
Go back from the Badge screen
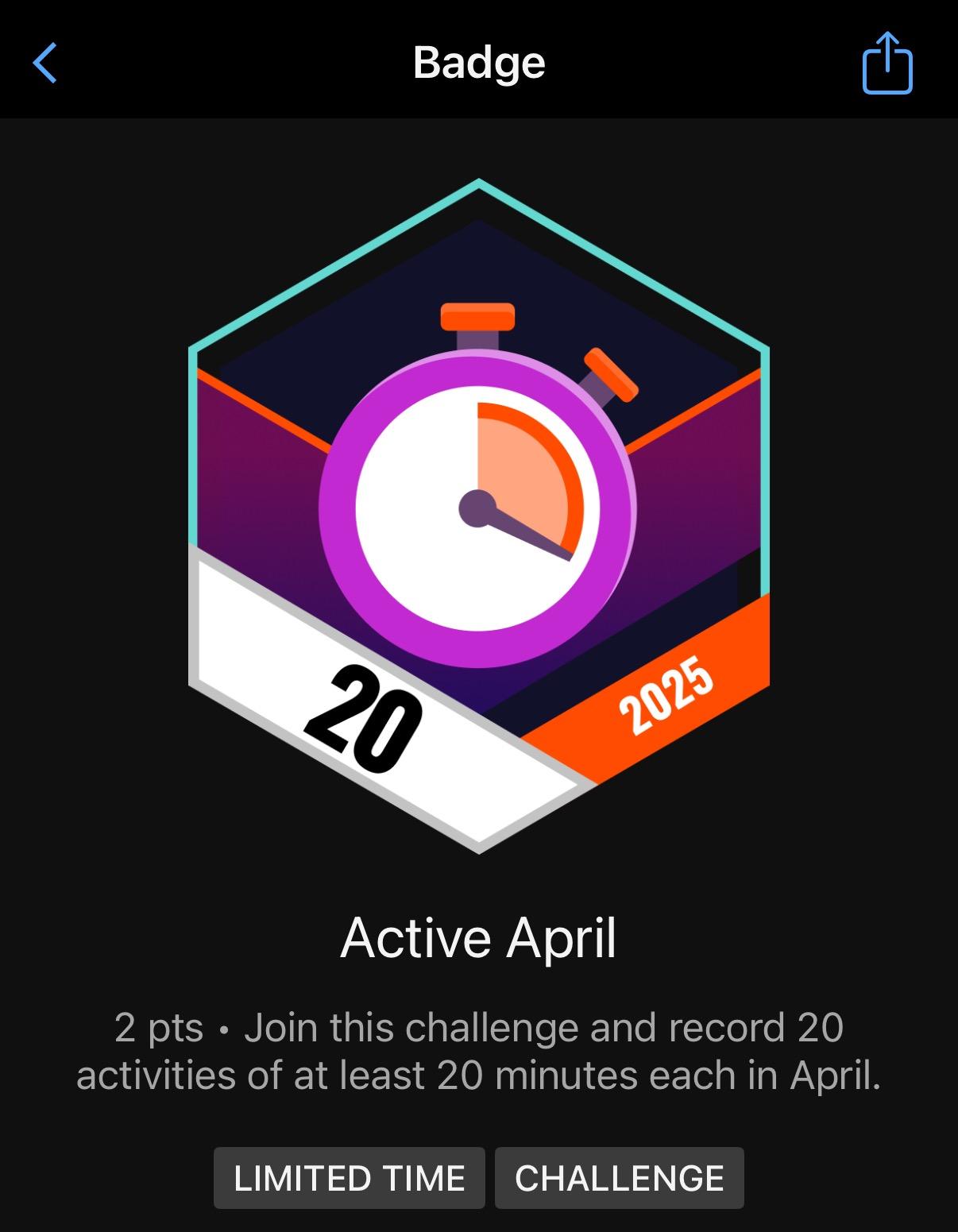(x=45, y=63)
